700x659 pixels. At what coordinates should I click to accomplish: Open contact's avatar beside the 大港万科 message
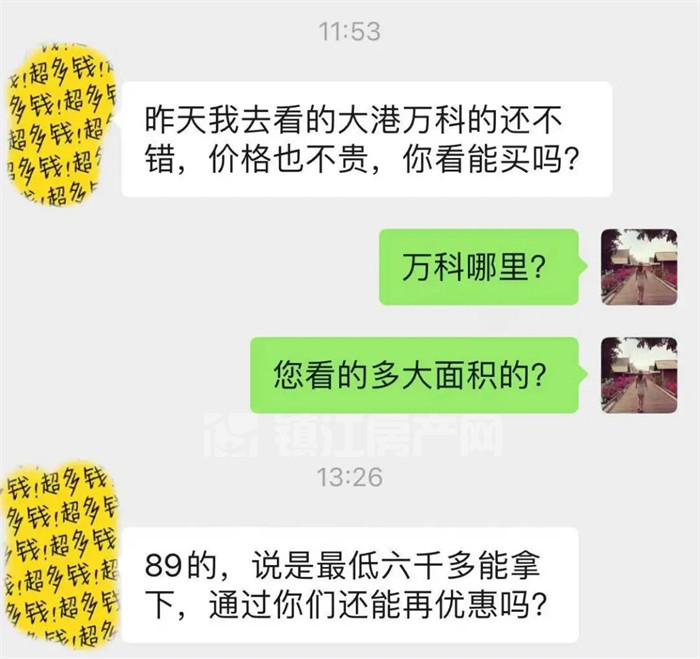[x=58, y=126]
